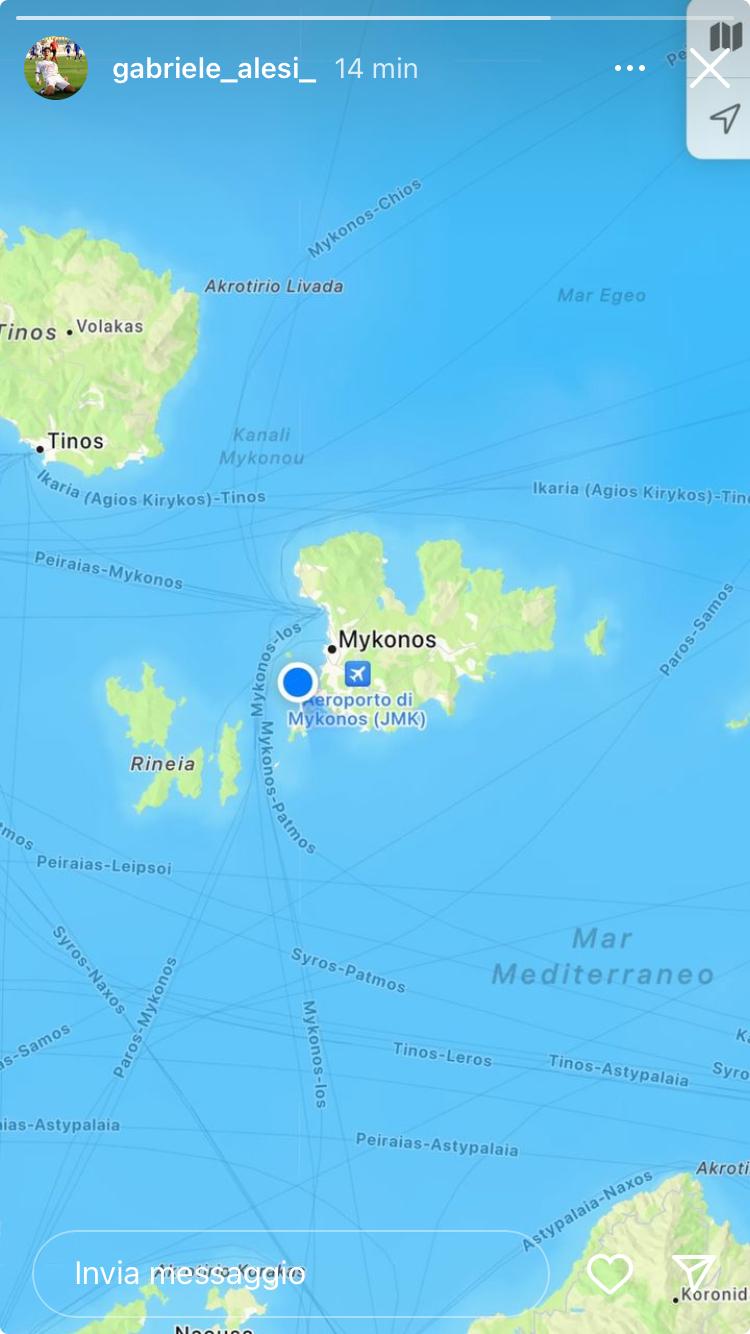The image size is (750, 1334).
Task: Tap the Invia messaggio reply field
Action: coord(290,1273)
